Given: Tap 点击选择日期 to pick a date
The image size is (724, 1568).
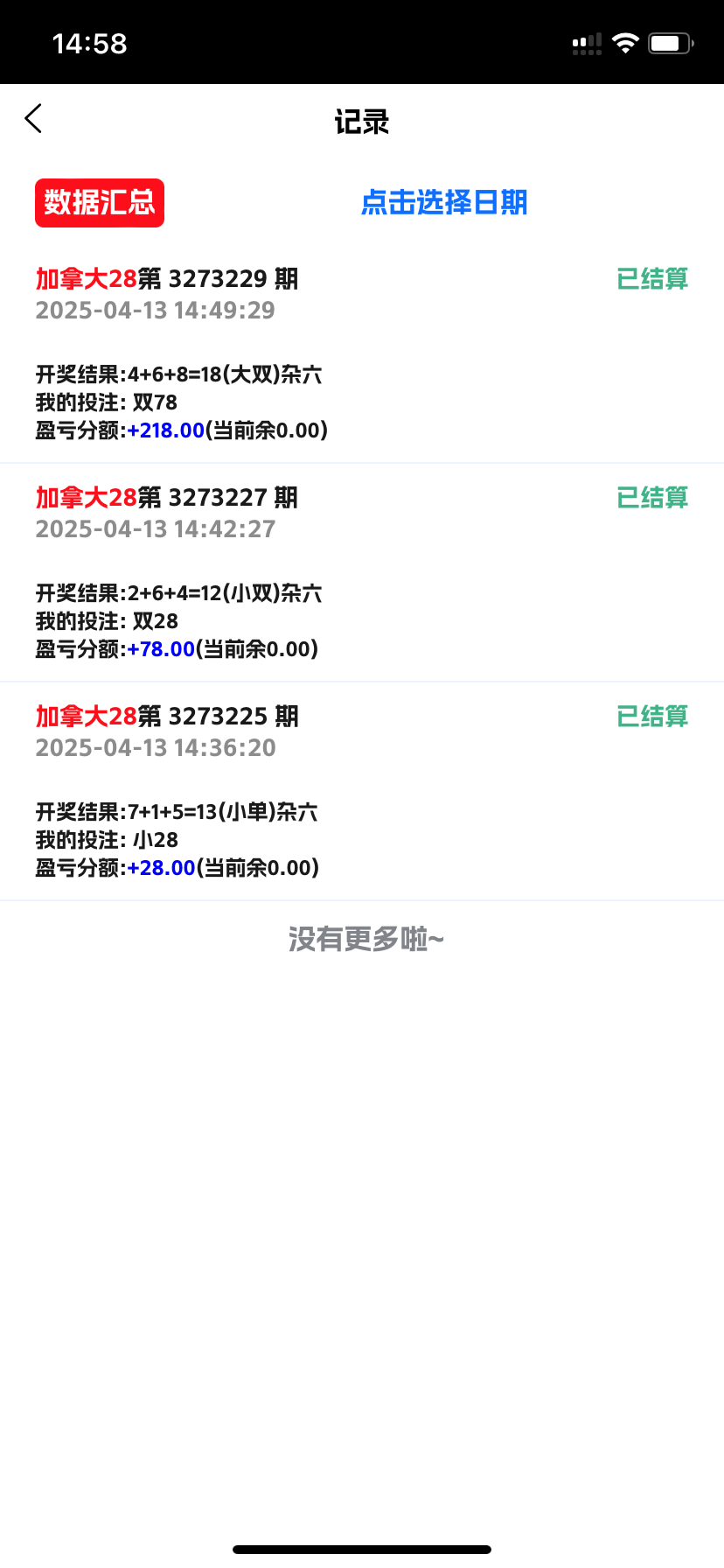Looking at the screenshot, I should [444, 203].
